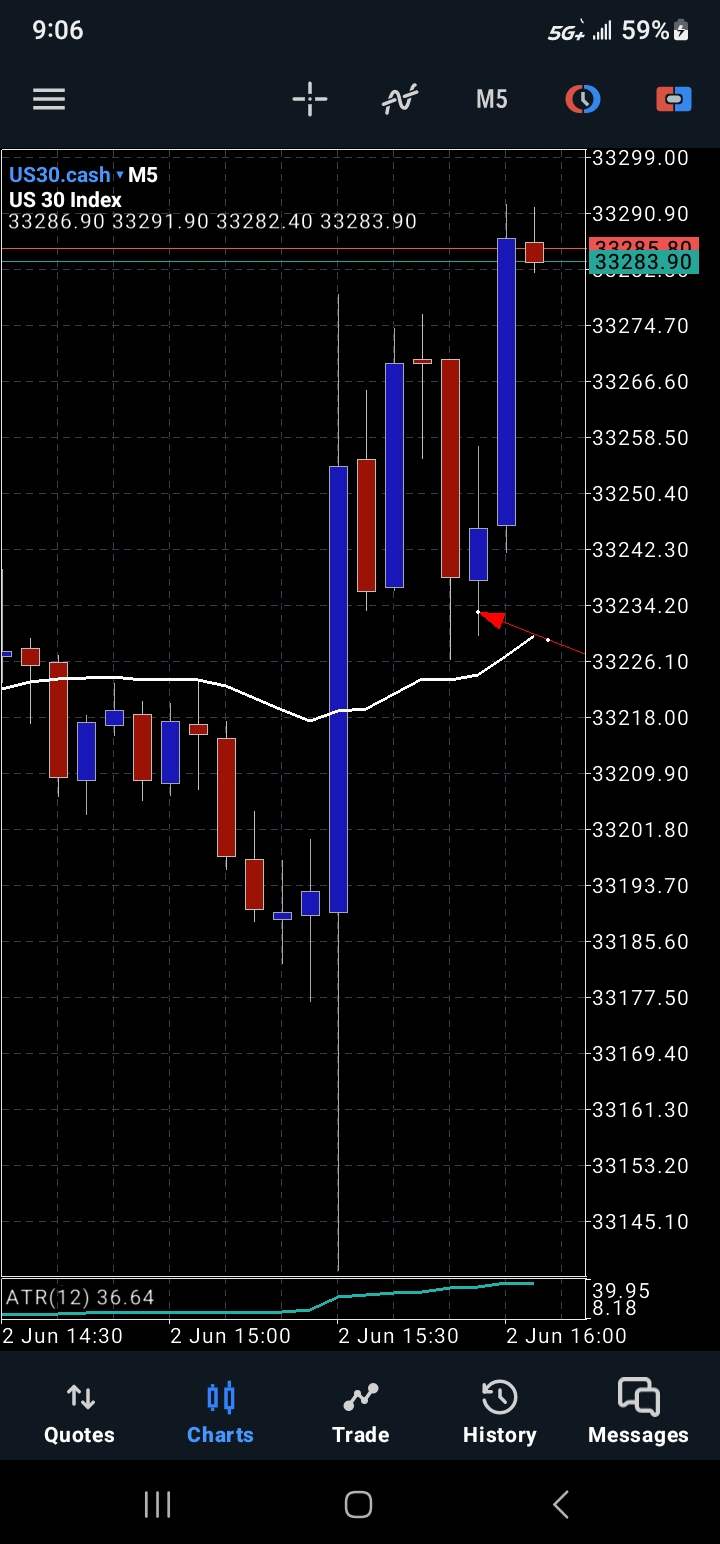The width and height of the screenshot is (720, 1544).
Task: Tap the US 30 Index label
Action: pyautogui.click(x=64, y=200)
